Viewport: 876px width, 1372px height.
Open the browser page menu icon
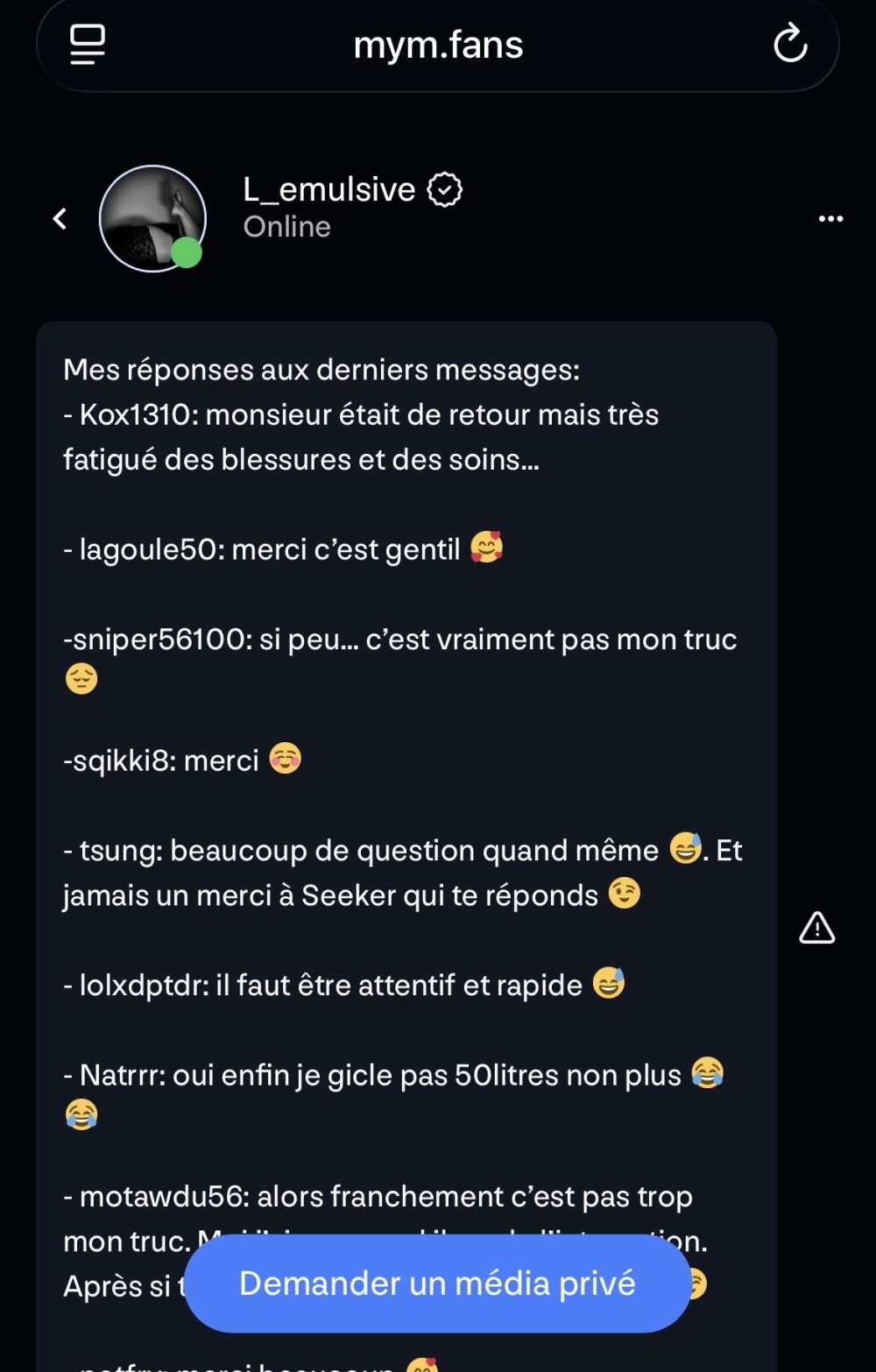pyautogui.click(x=88, y=45)
